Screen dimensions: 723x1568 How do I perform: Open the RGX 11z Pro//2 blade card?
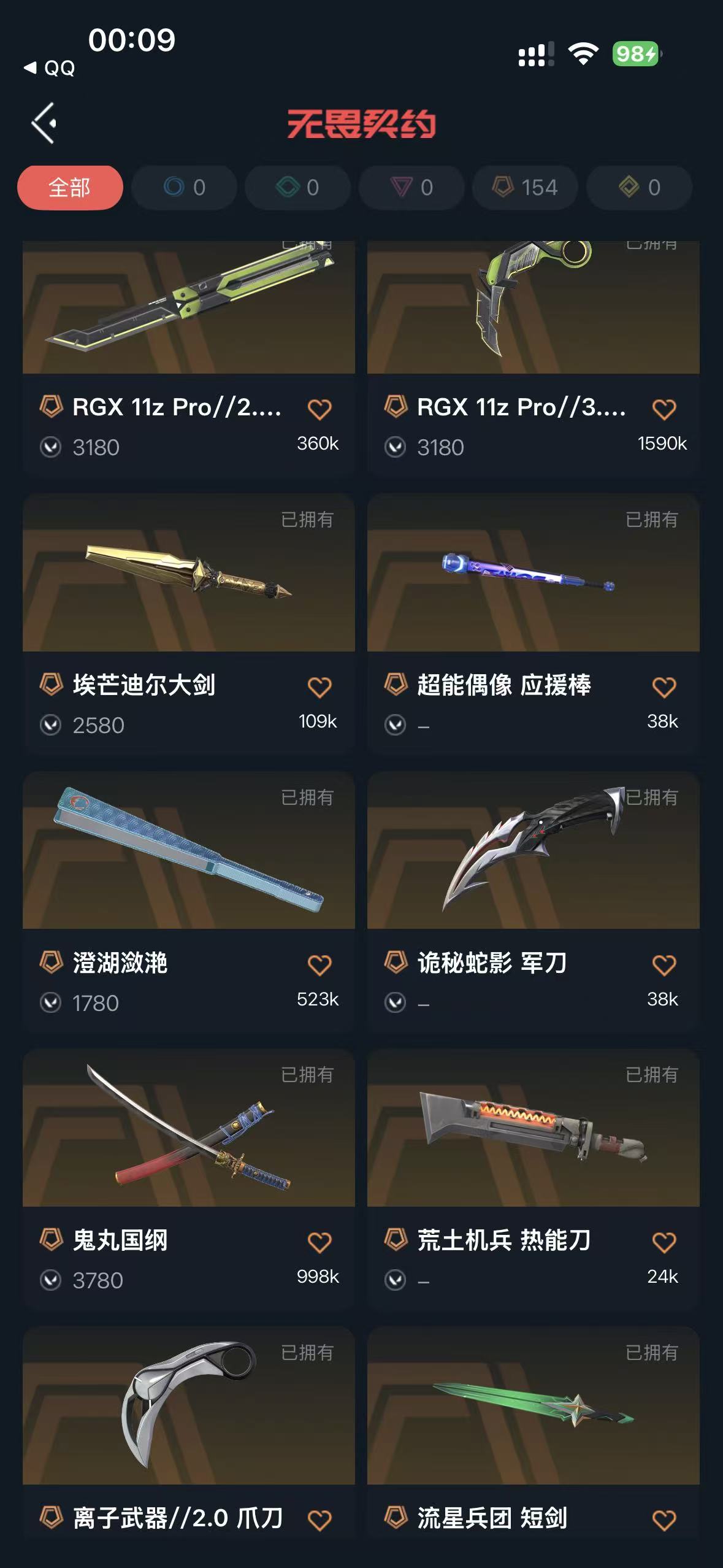click(189, 359)
